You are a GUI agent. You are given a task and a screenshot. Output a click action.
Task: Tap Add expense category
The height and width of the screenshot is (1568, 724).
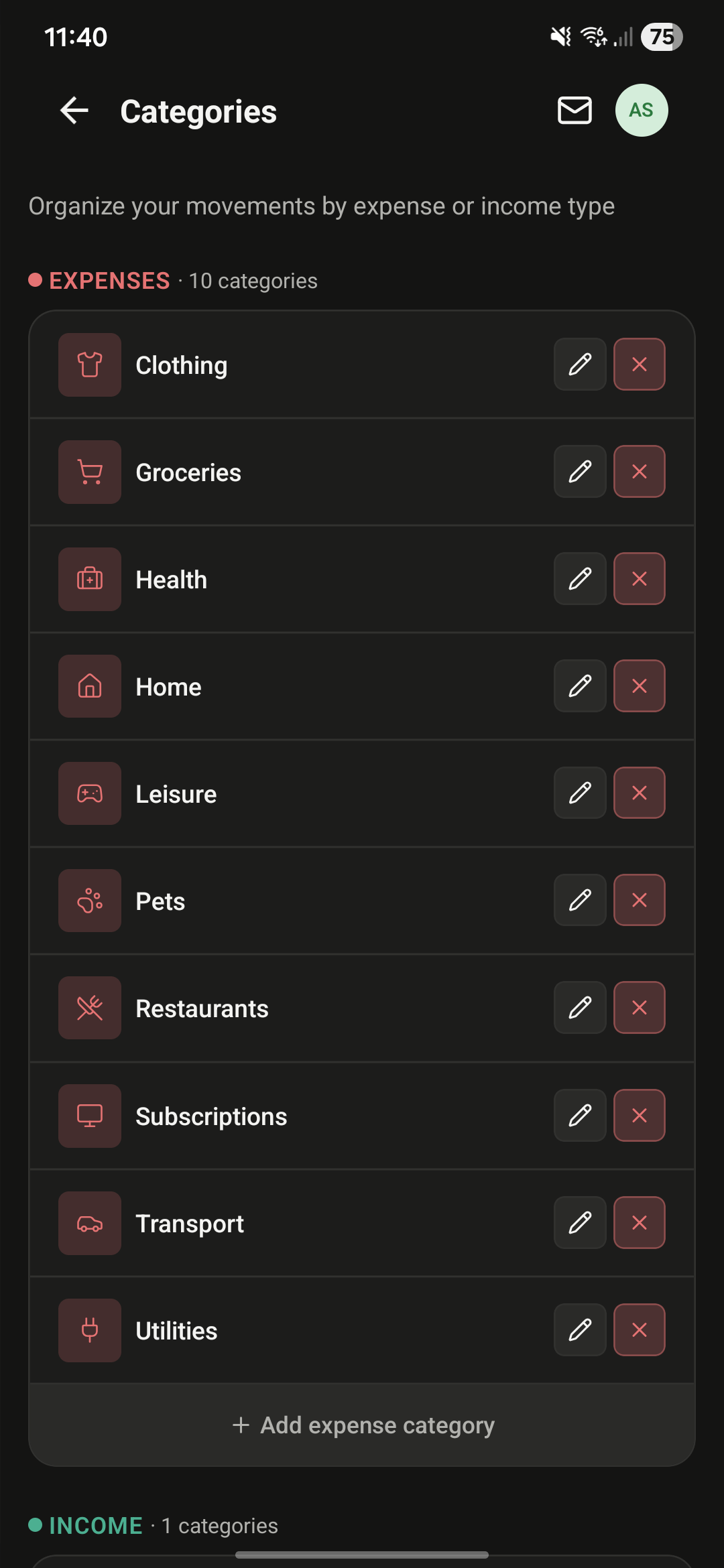tap(362, 1425)
